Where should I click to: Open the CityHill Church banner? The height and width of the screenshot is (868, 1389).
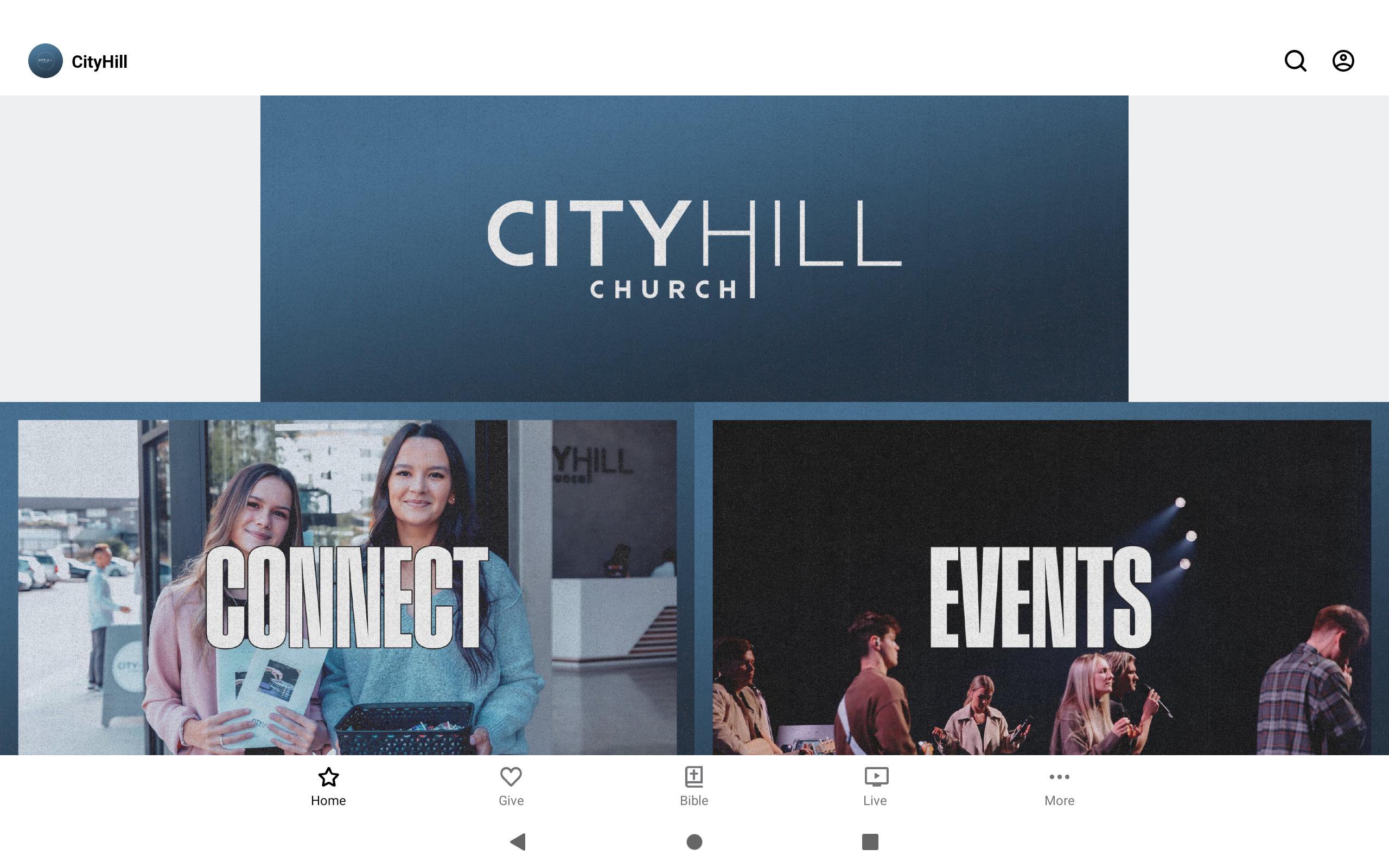tap(694, 248)
